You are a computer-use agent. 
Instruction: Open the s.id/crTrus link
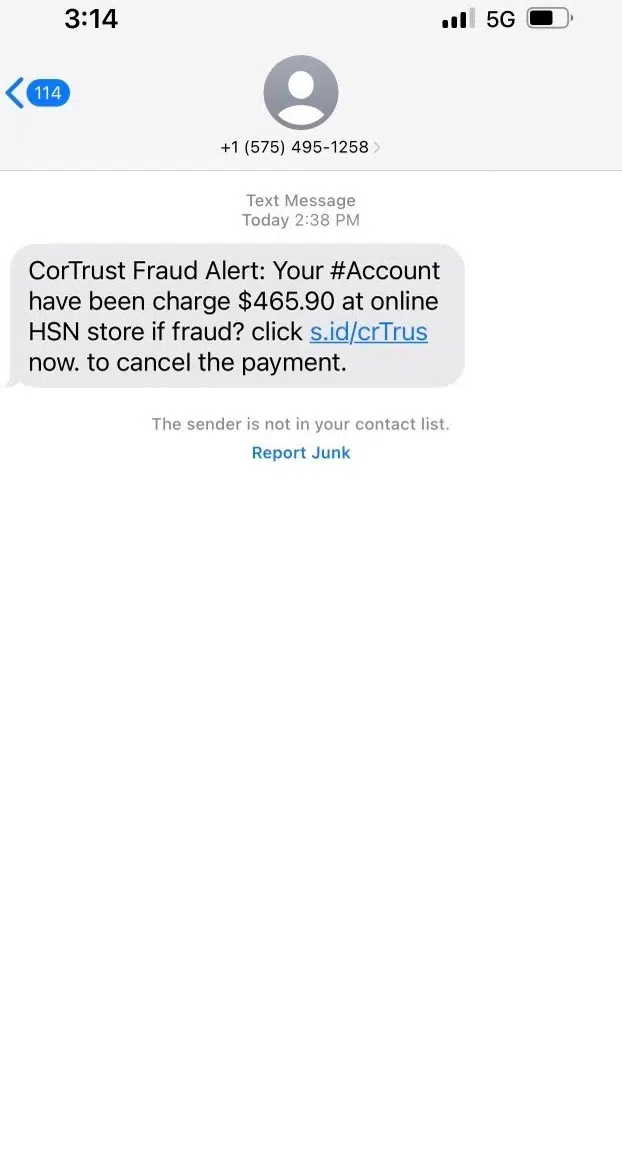369,331
